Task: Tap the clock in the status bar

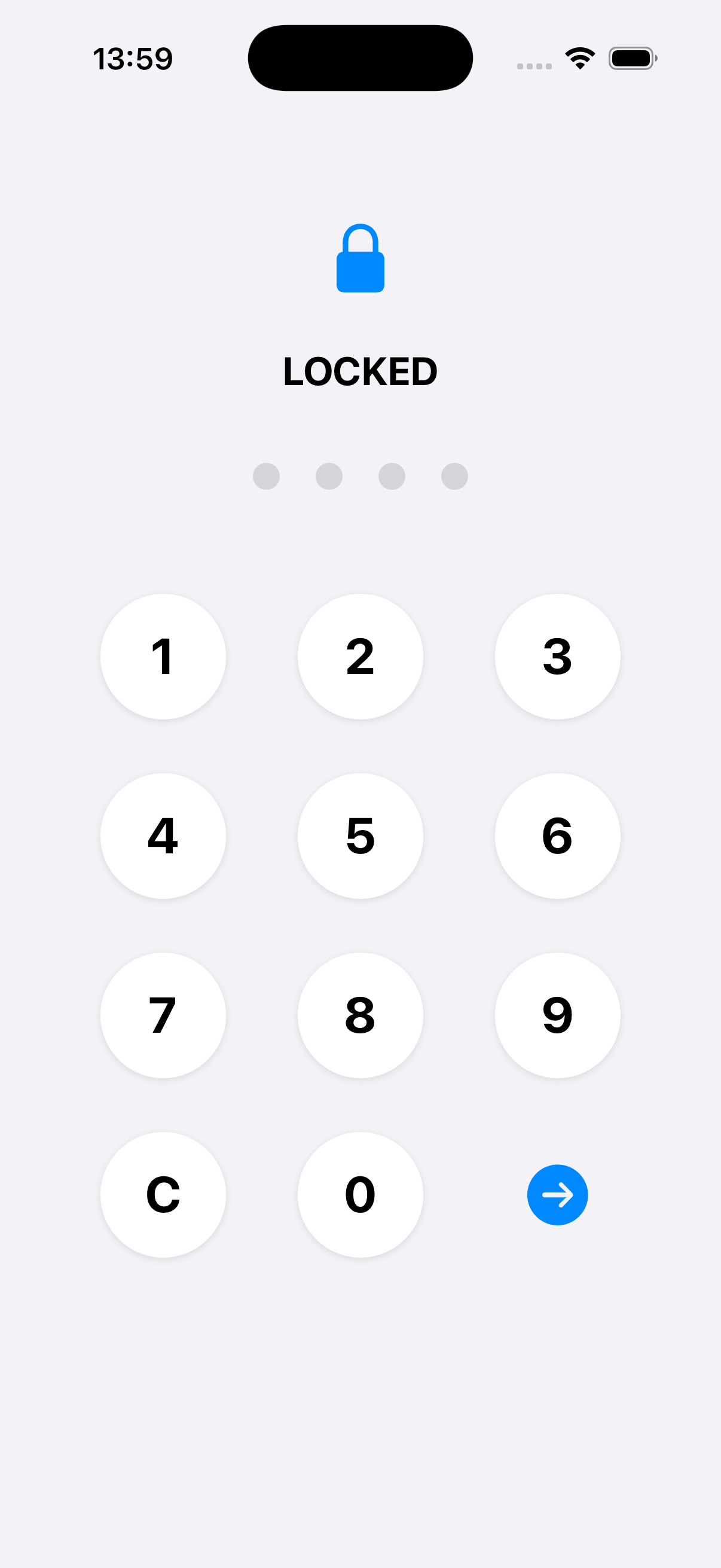Action: pyautogui.click(x=133, y=59)
